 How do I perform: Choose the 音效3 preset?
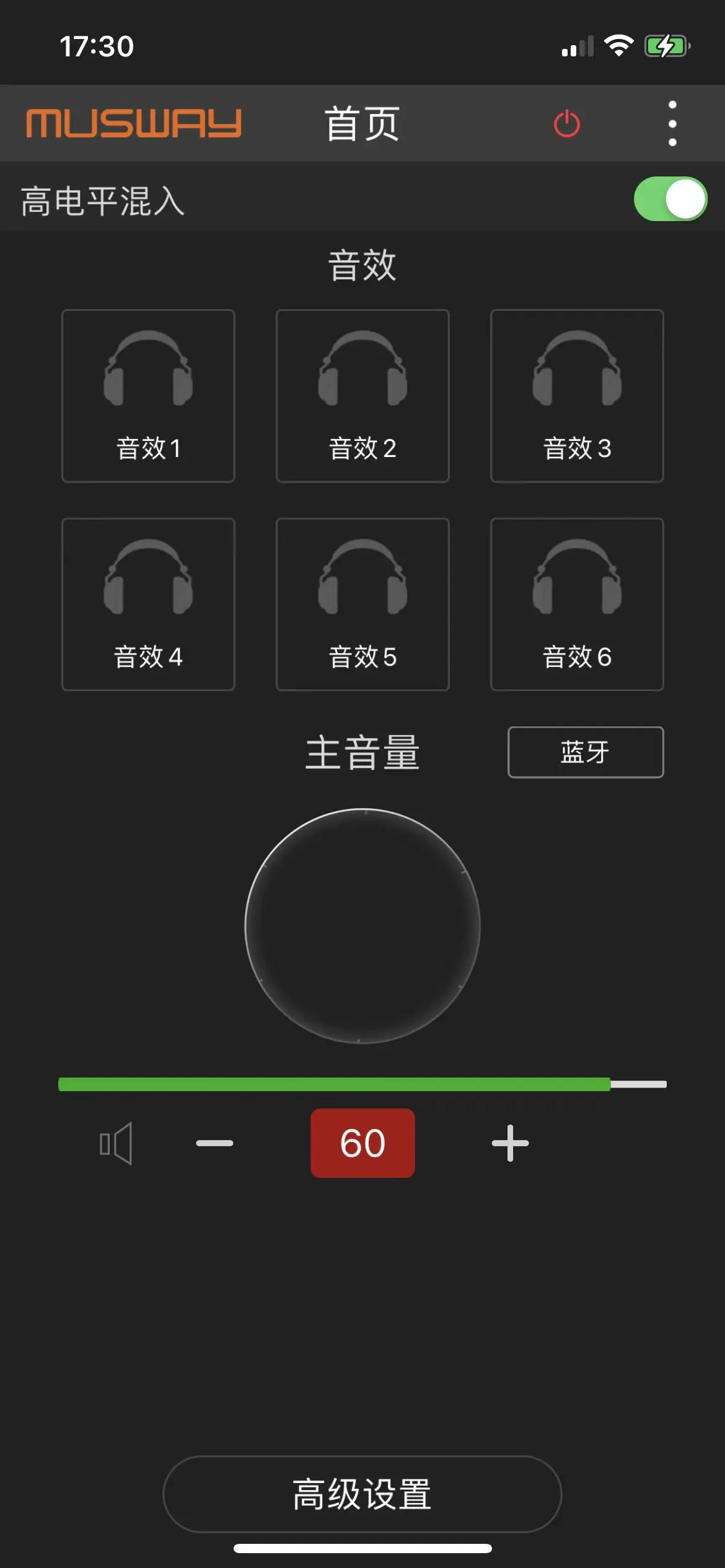tap(577, 396)
